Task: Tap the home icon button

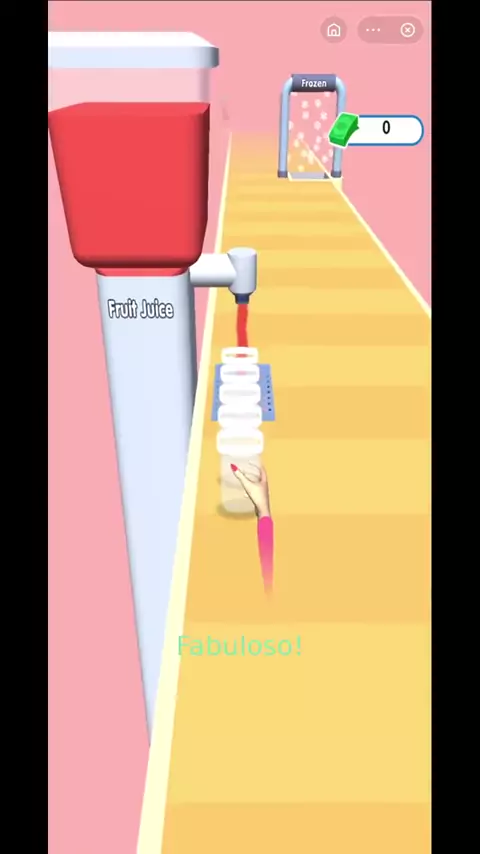Action: (333, 30)
